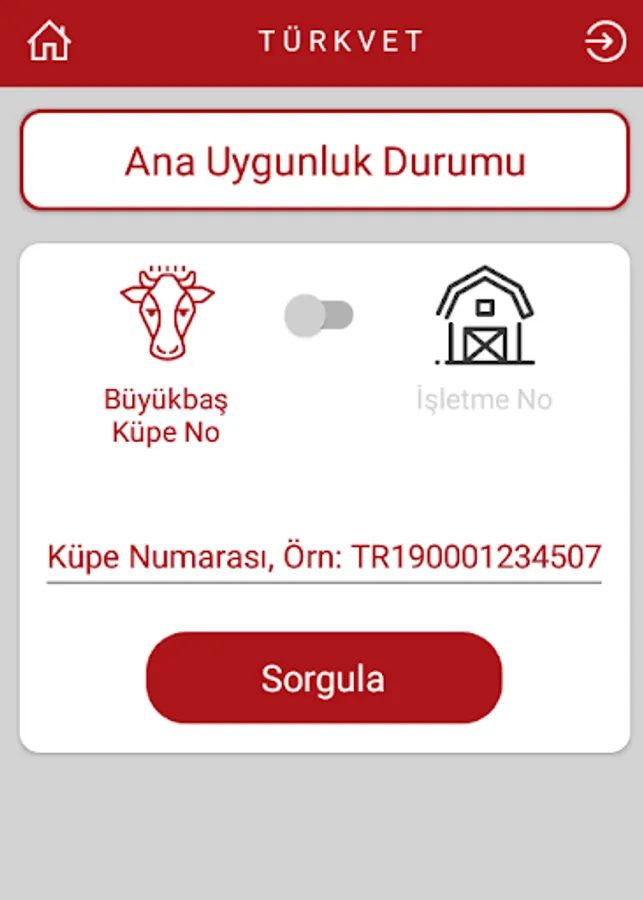
Task: Tap the Sorgula button
Action: 324,678
